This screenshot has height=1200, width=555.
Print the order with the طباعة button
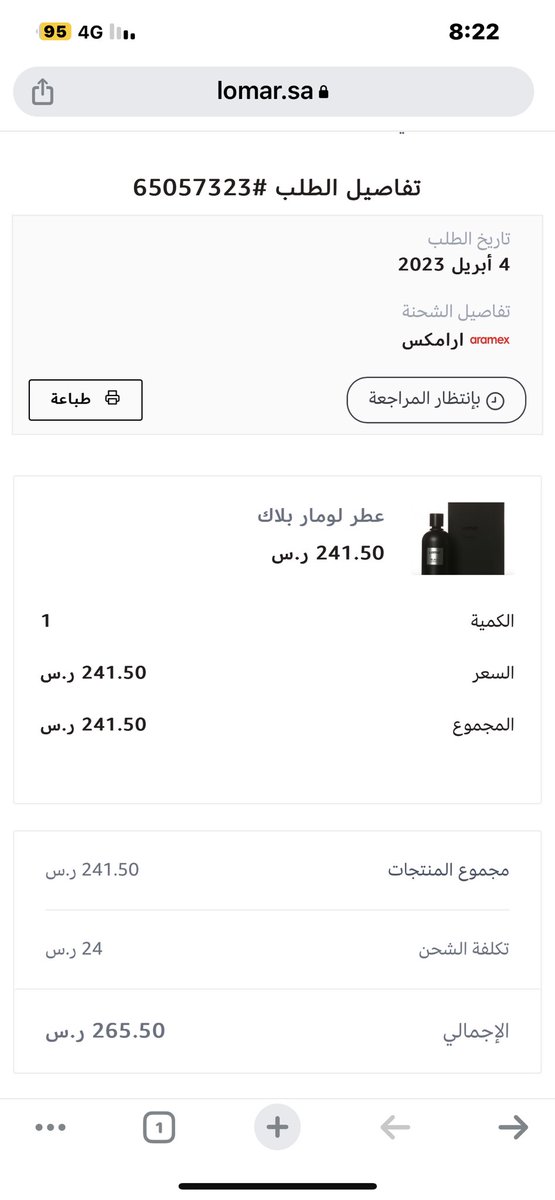pyautogui.click(x=86, y=399)
